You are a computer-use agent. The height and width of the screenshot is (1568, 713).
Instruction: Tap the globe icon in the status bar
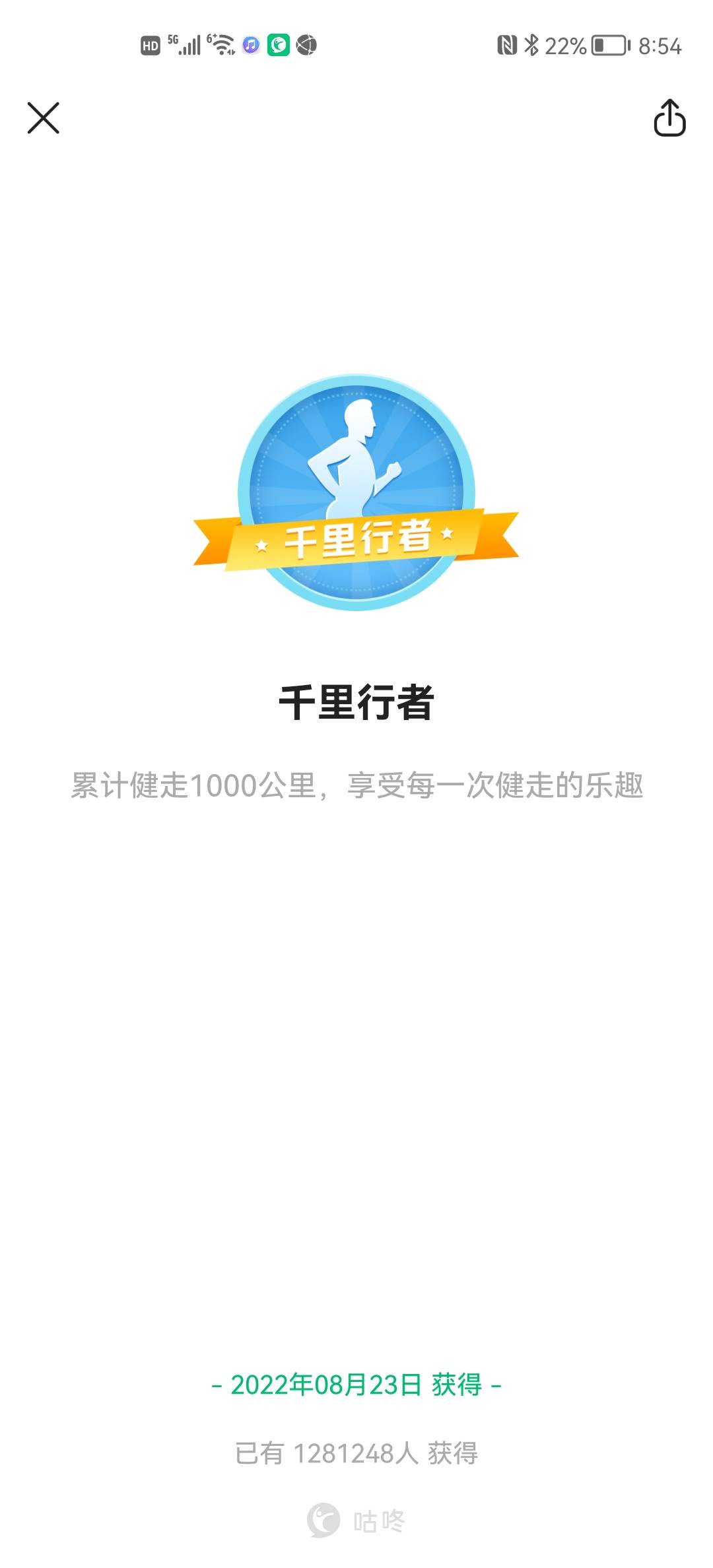[x=306, y=44]
